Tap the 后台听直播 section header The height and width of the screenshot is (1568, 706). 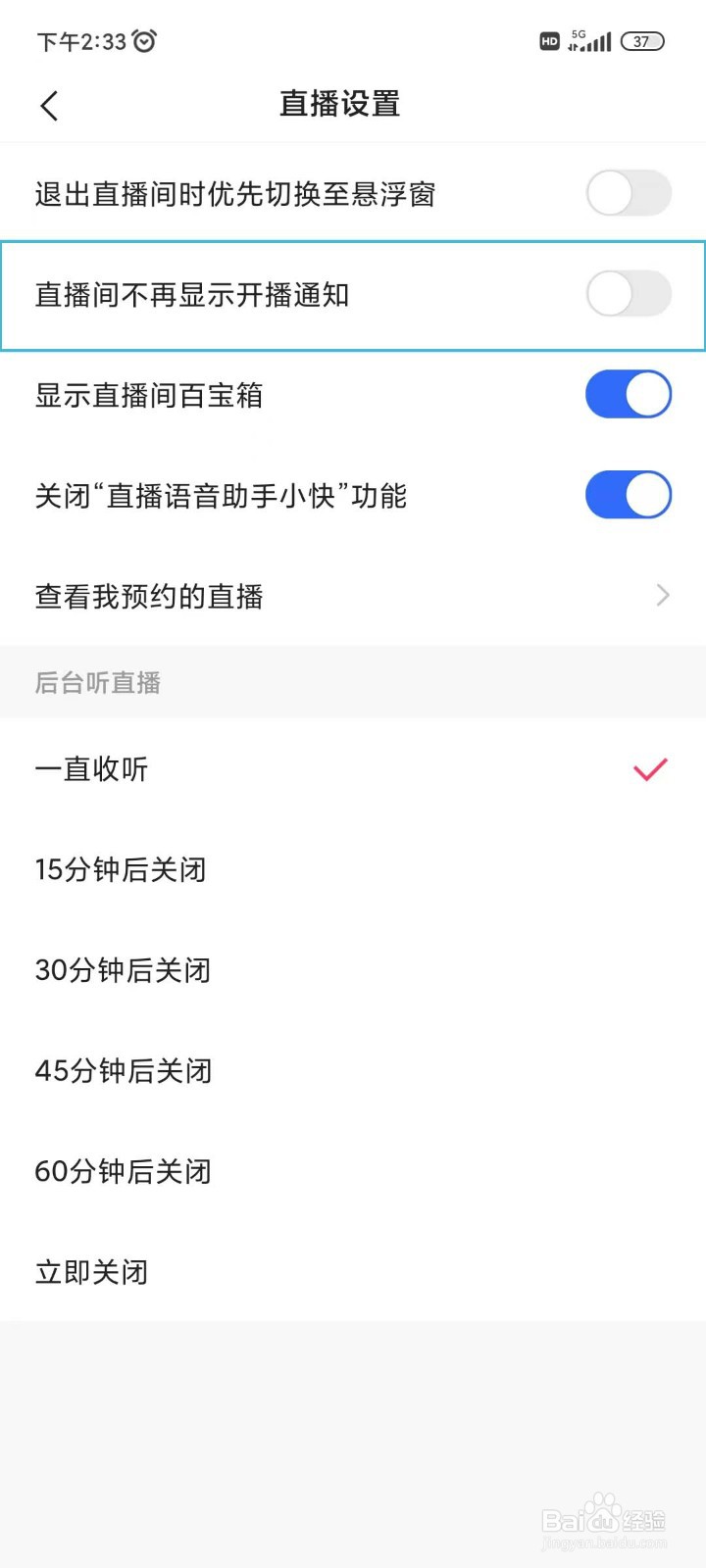tap(96, 683)
